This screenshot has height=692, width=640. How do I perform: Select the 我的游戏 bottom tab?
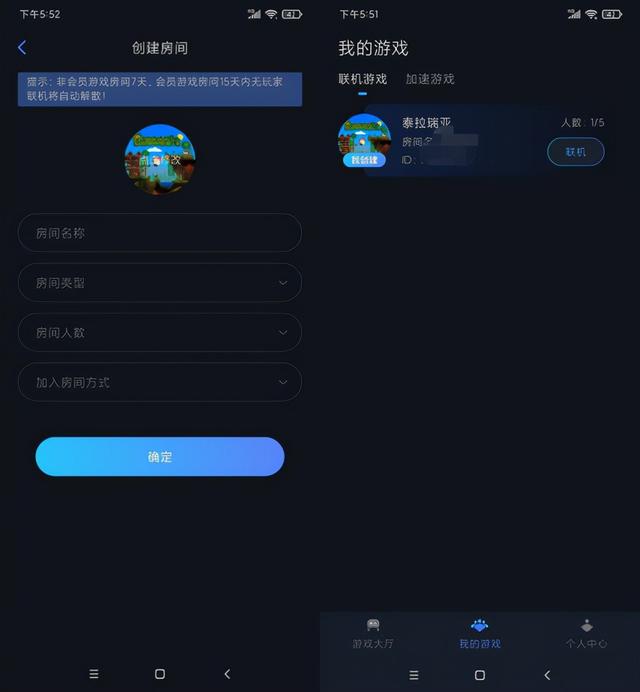click(479, 634)
